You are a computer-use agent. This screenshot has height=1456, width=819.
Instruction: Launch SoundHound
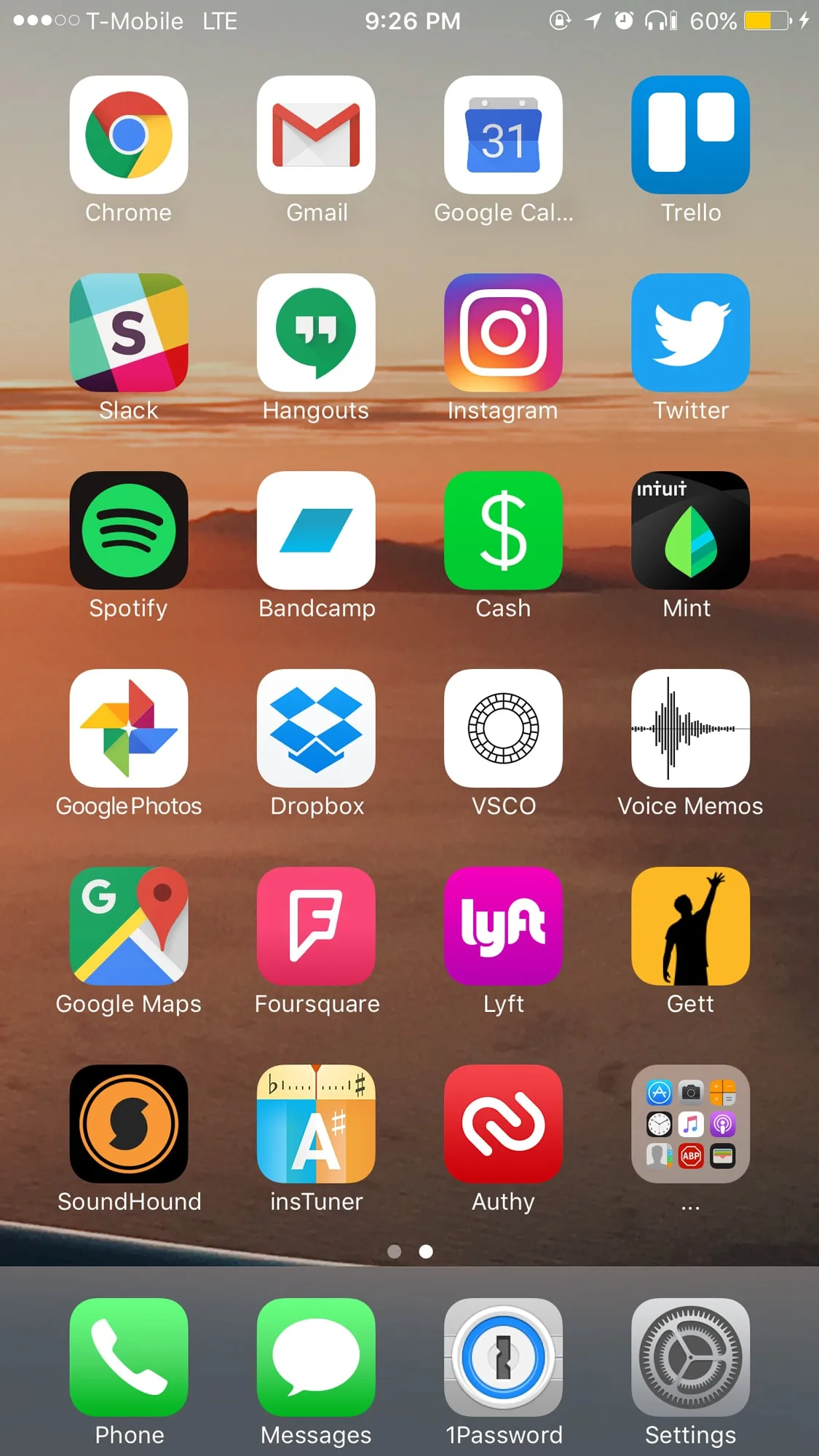[x=129, y=1124]
